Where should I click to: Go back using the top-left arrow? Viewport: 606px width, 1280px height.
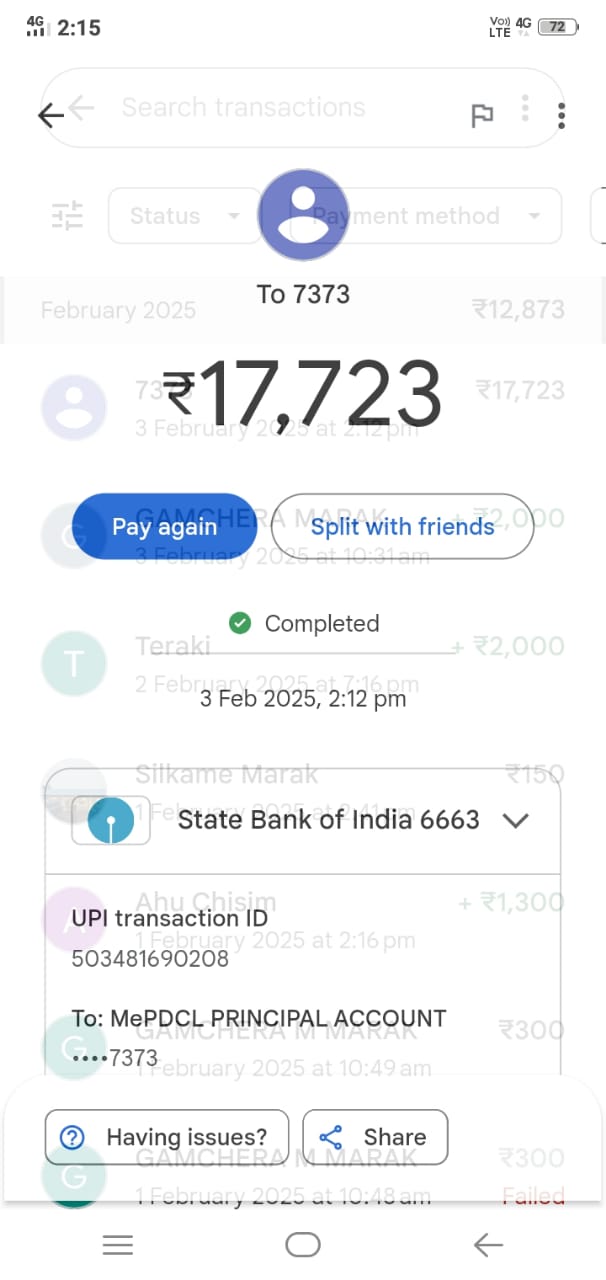[x=51, y=115]
